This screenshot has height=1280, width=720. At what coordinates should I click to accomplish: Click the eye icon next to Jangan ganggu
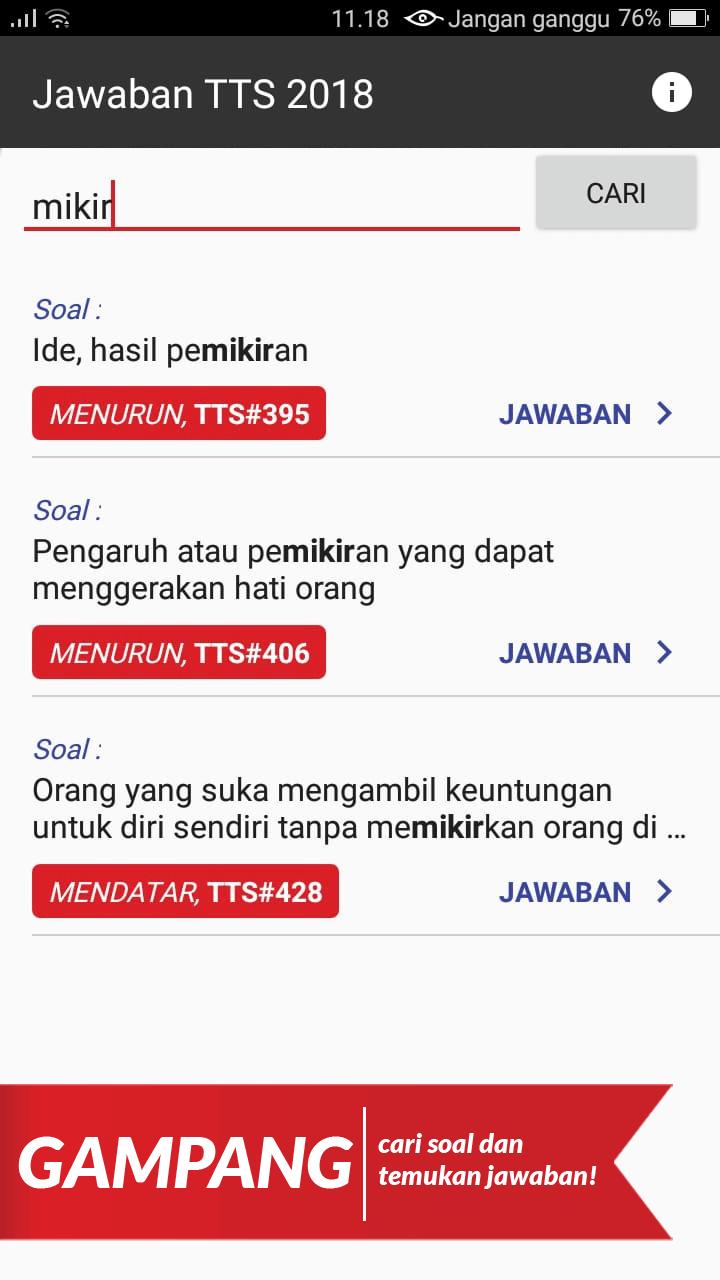425,18
